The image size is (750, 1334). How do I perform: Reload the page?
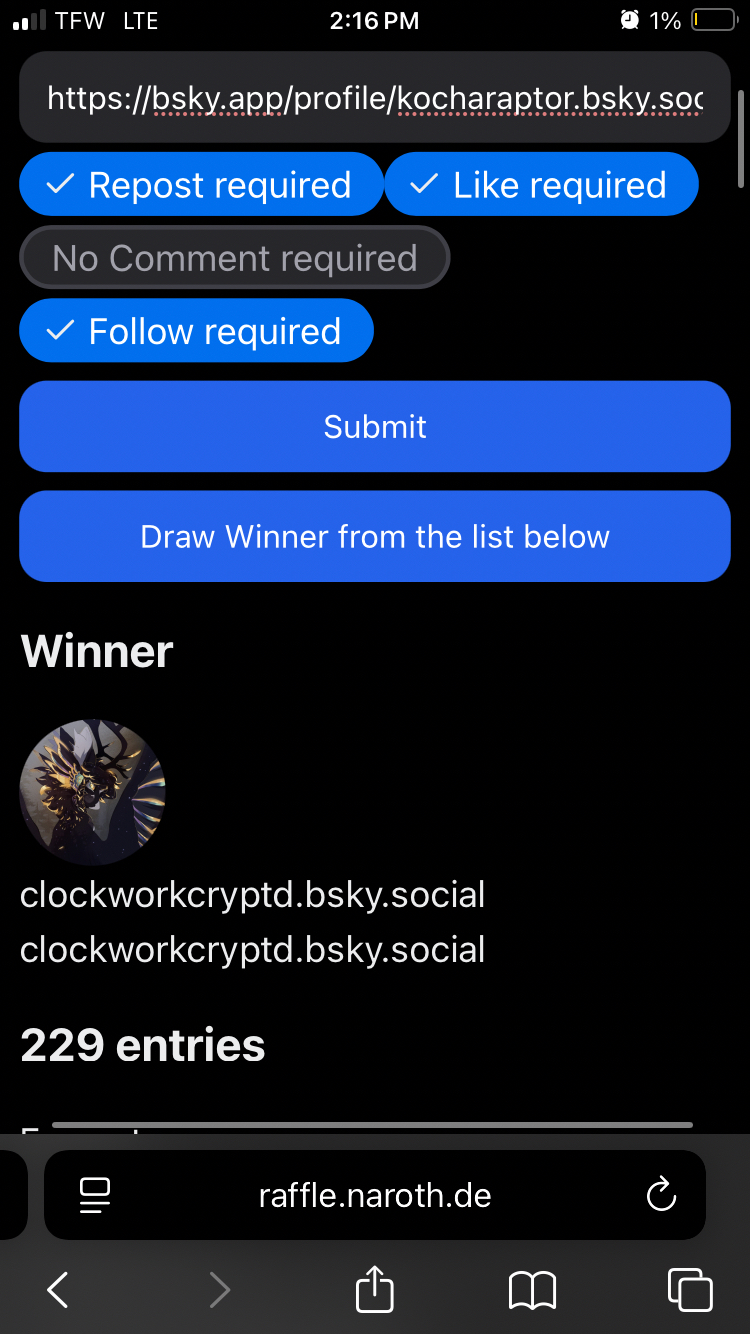661,1195
